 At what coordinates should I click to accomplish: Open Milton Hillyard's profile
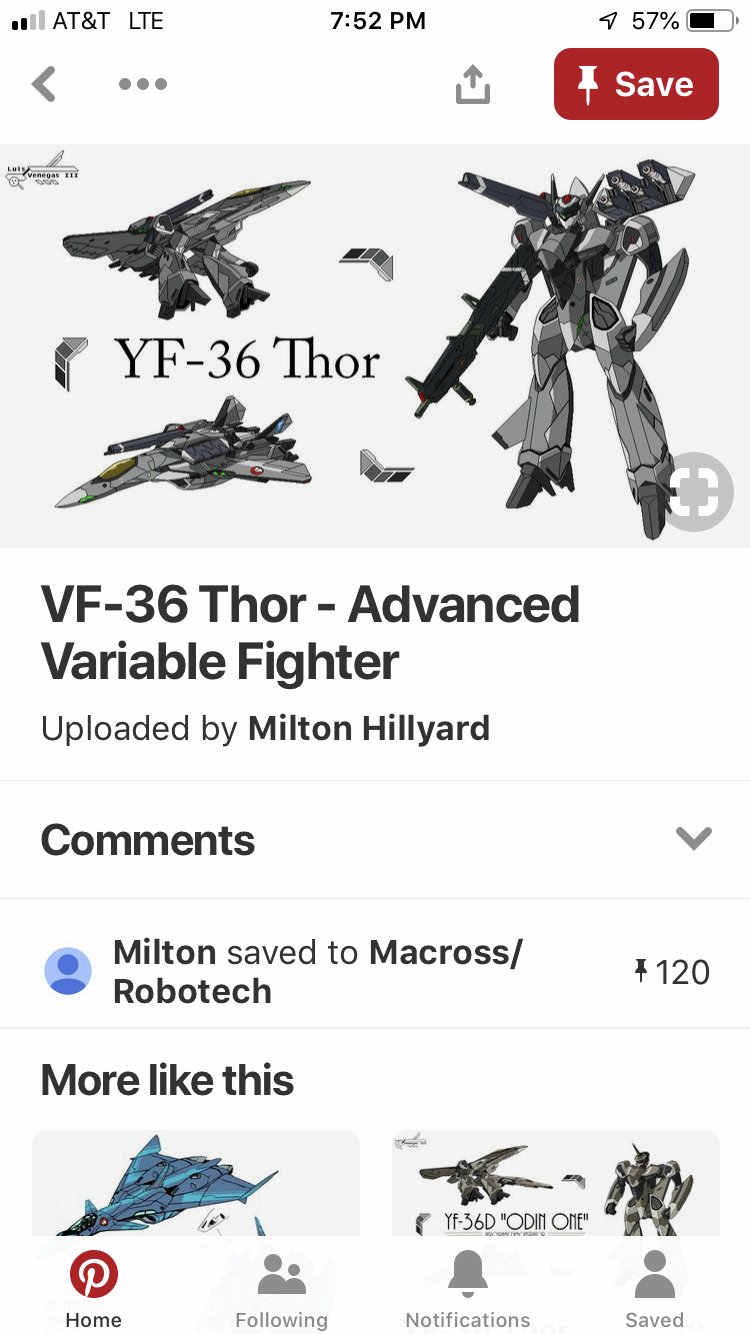click(x=369, y=728)
